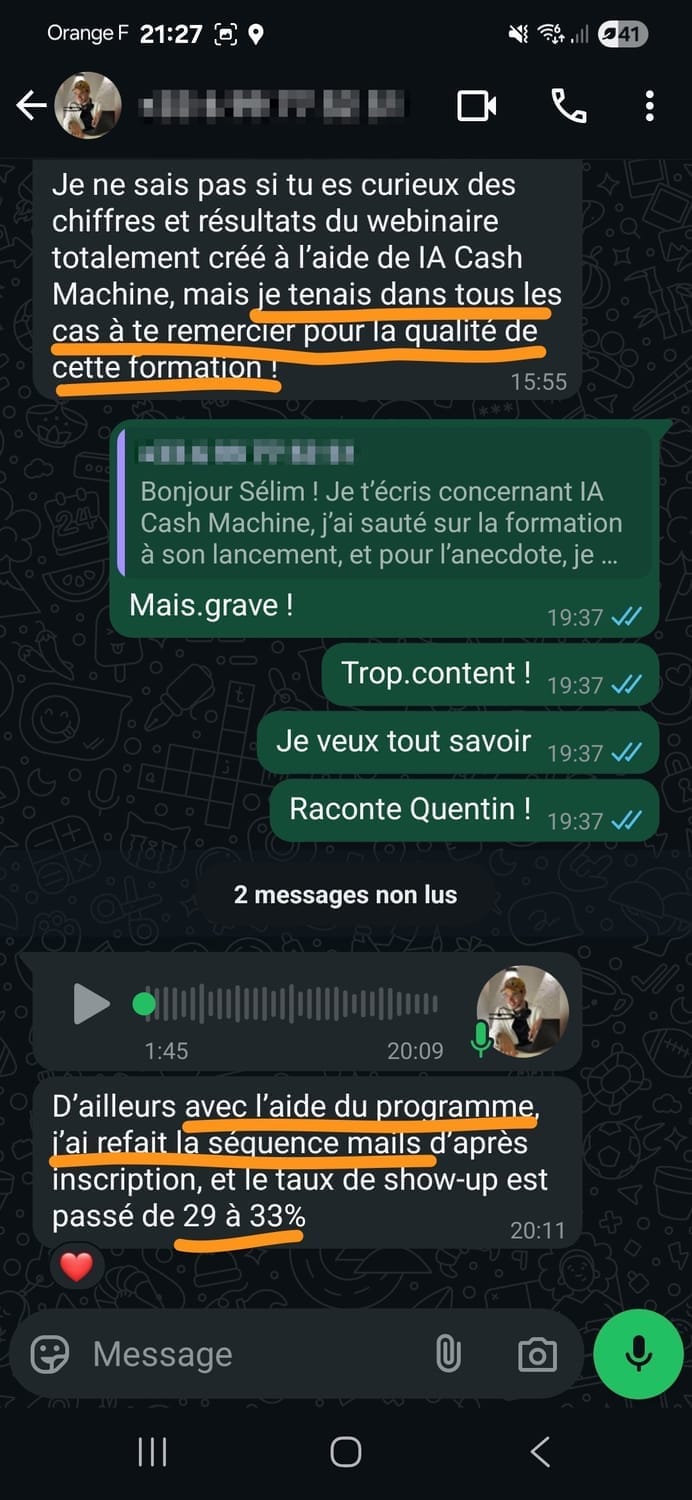
Task: Tap the heart reaction on the message
Action: click(x=76, y=1267)
